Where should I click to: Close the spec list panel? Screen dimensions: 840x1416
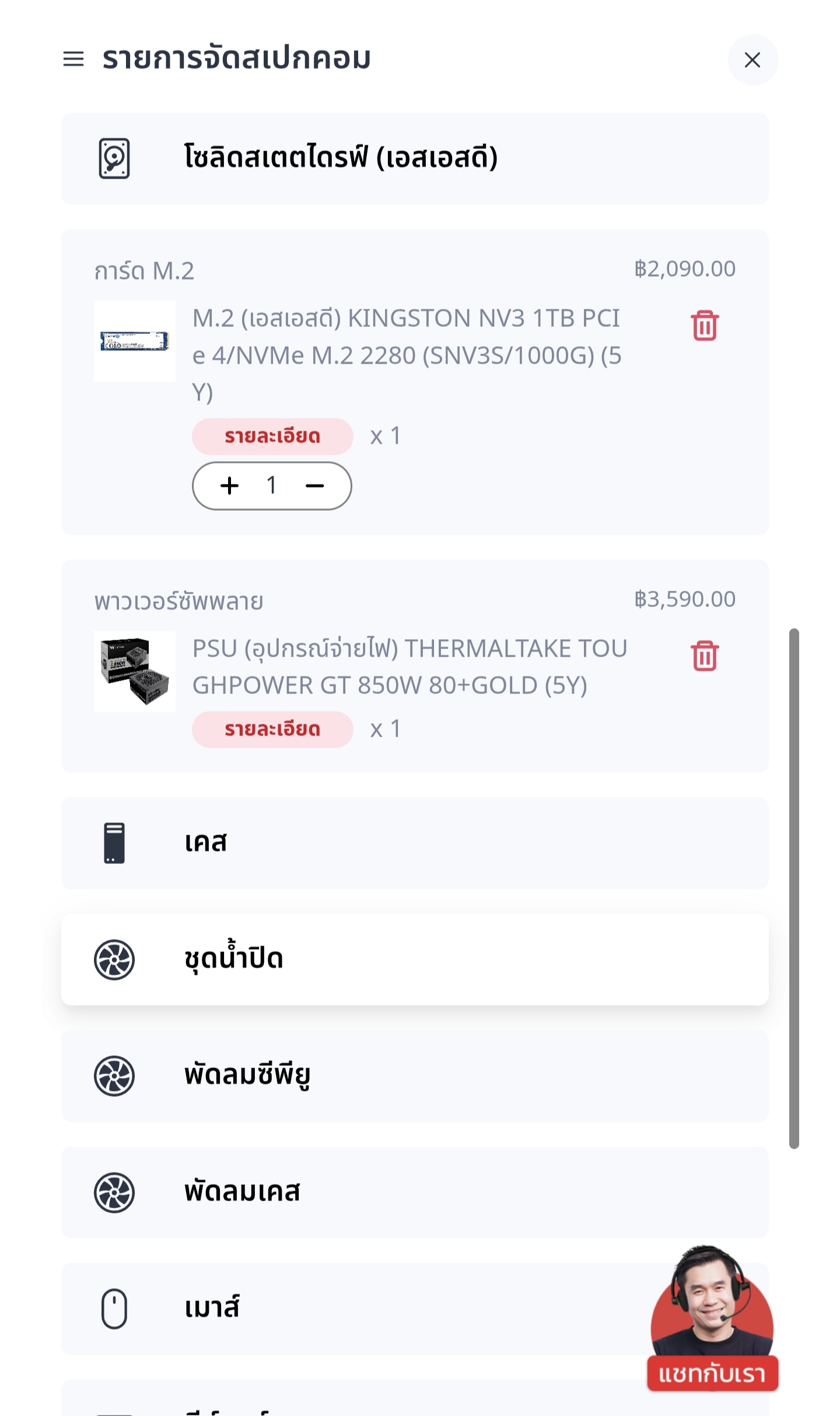pyautogui.click(x=752, y=60)
